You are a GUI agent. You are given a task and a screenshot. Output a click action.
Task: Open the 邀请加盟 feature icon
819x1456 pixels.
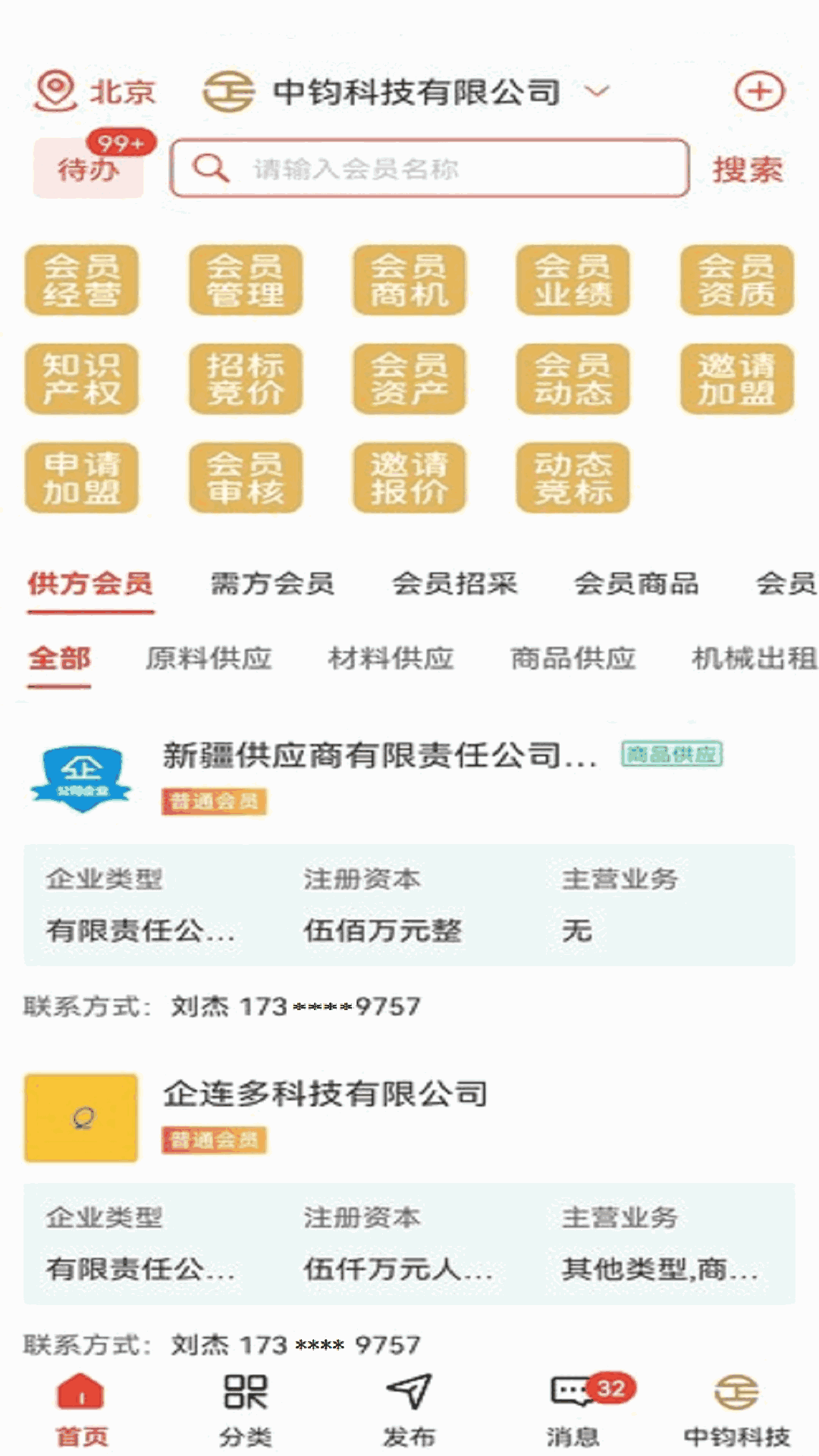736,379
